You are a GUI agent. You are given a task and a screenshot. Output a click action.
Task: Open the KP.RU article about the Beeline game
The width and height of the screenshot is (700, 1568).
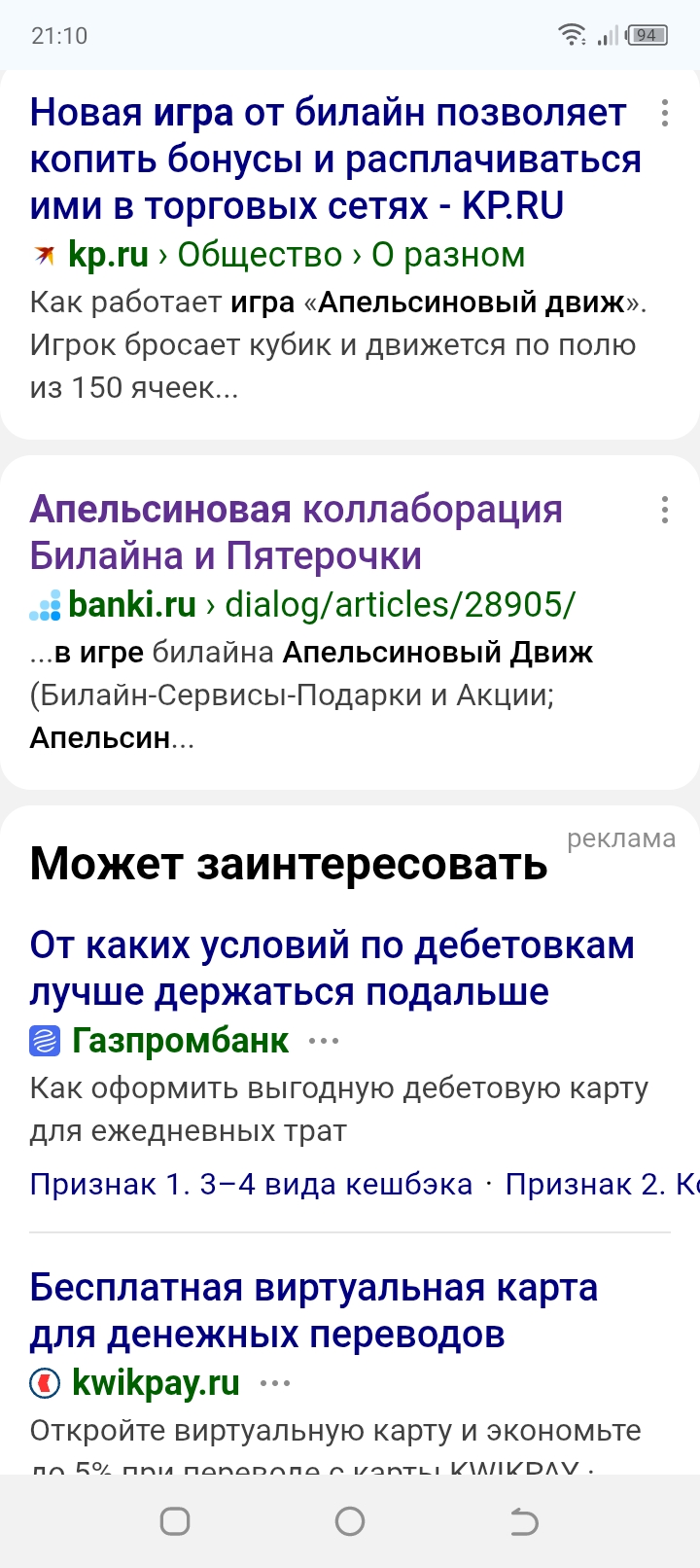(335, 160)
